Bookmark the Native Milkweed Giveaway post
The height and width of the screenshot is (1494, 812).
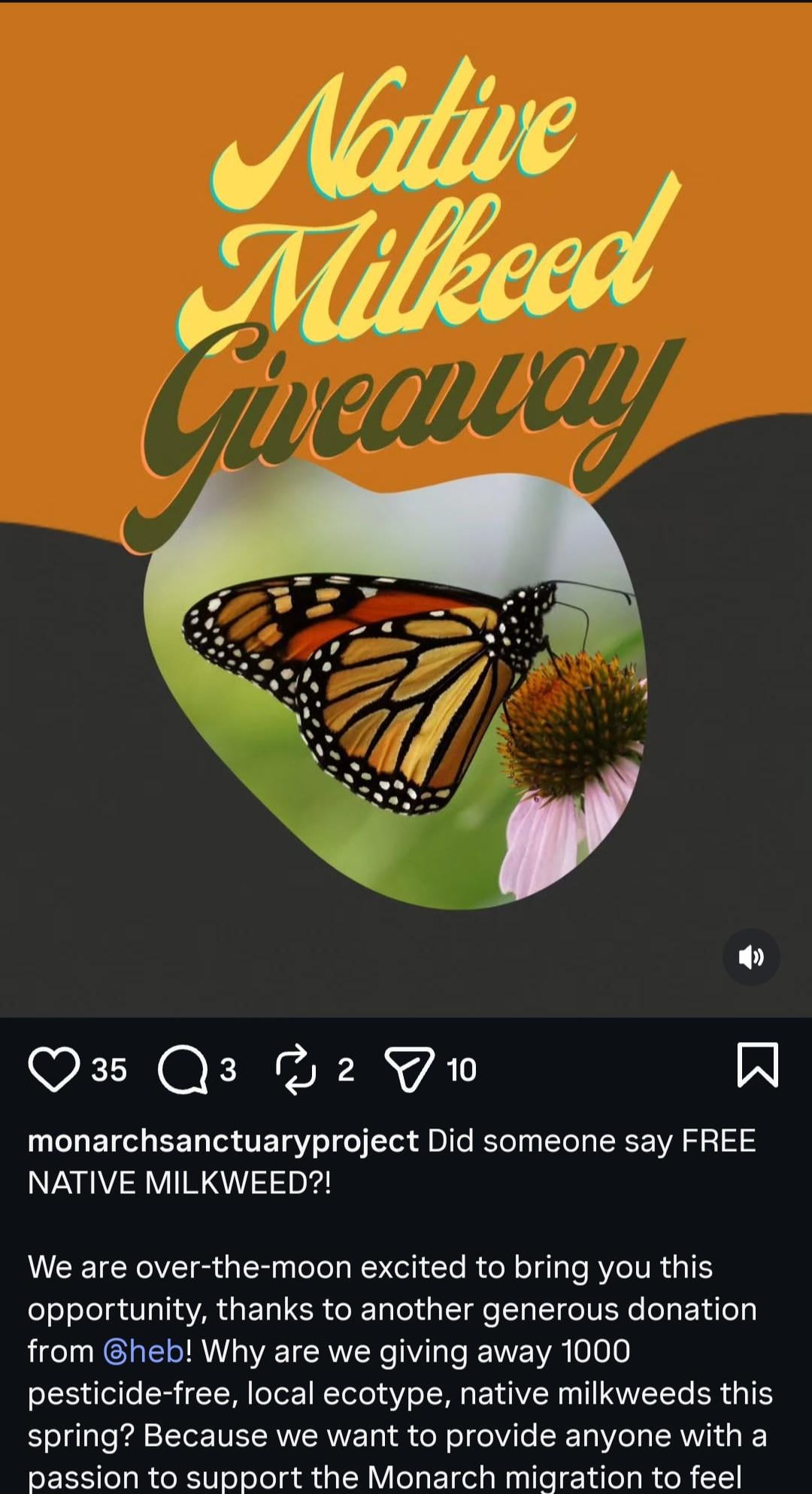(x=757, y=1065)
